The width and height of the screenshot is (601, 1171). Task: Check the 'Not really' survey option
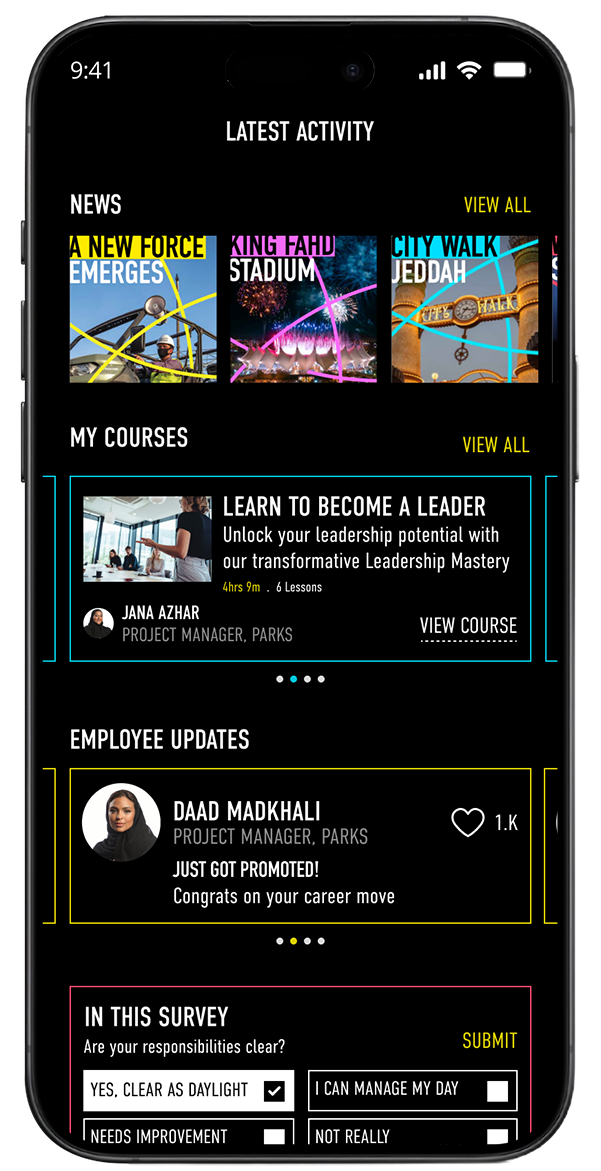click(497, 1137)
